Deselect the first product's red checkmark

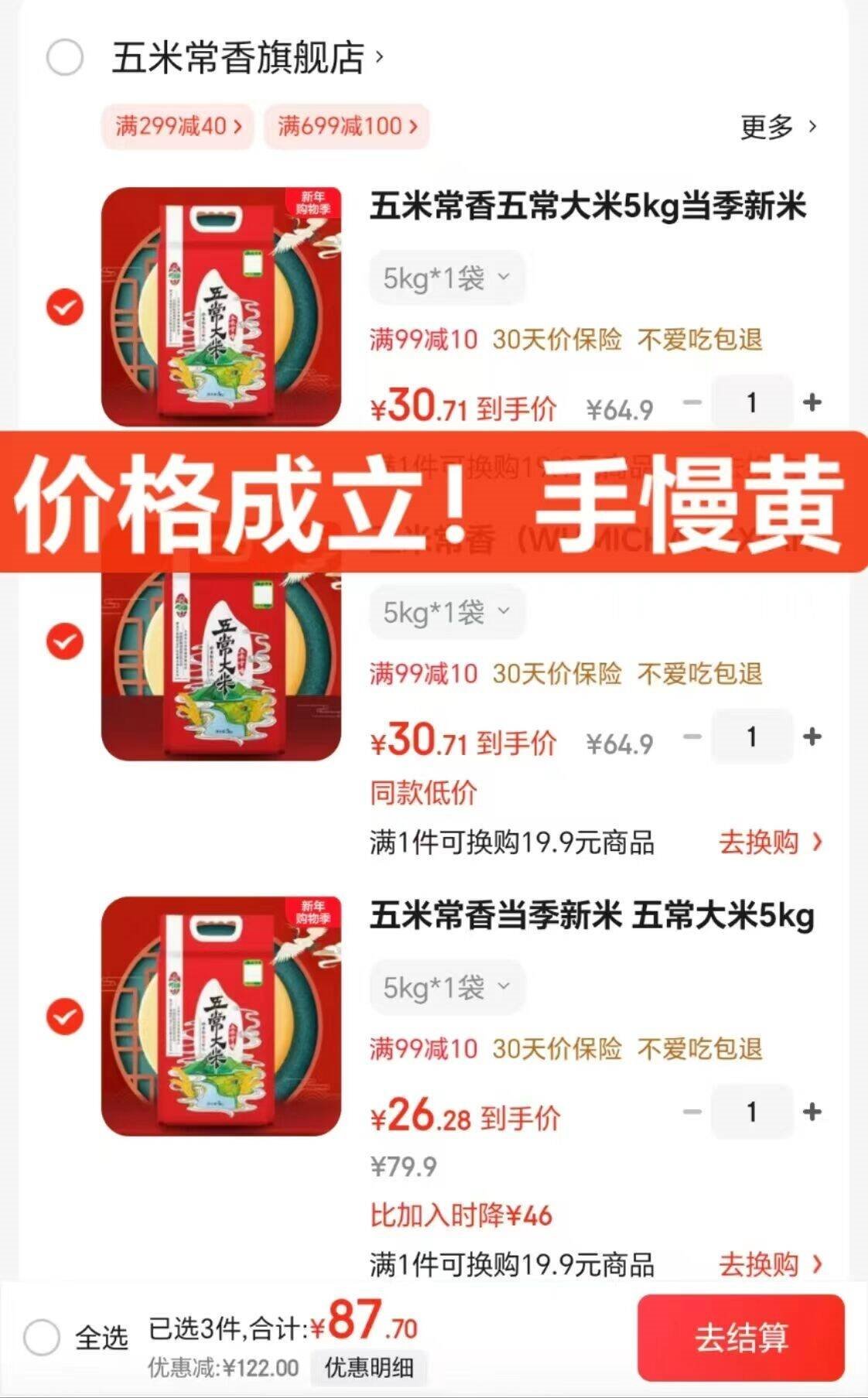pyautogui.click(x=67, y=306)
